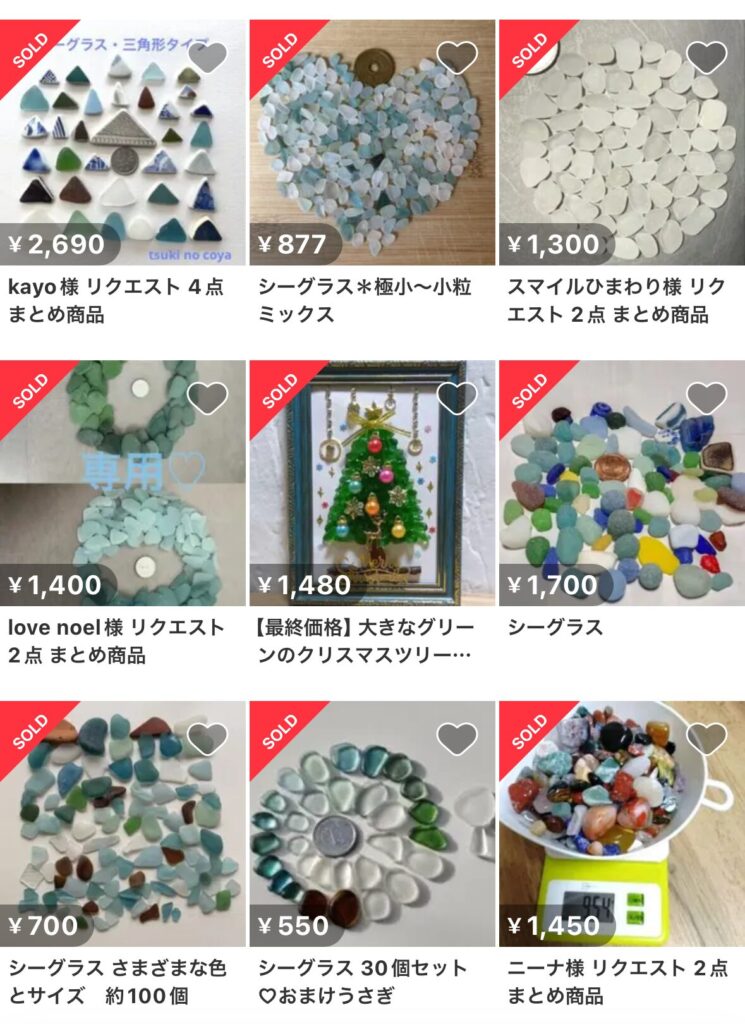View the シーグラス極小〜小粒ミックス item
The height and width of the screenshot is (1024, 745).
tap(372, 140)
